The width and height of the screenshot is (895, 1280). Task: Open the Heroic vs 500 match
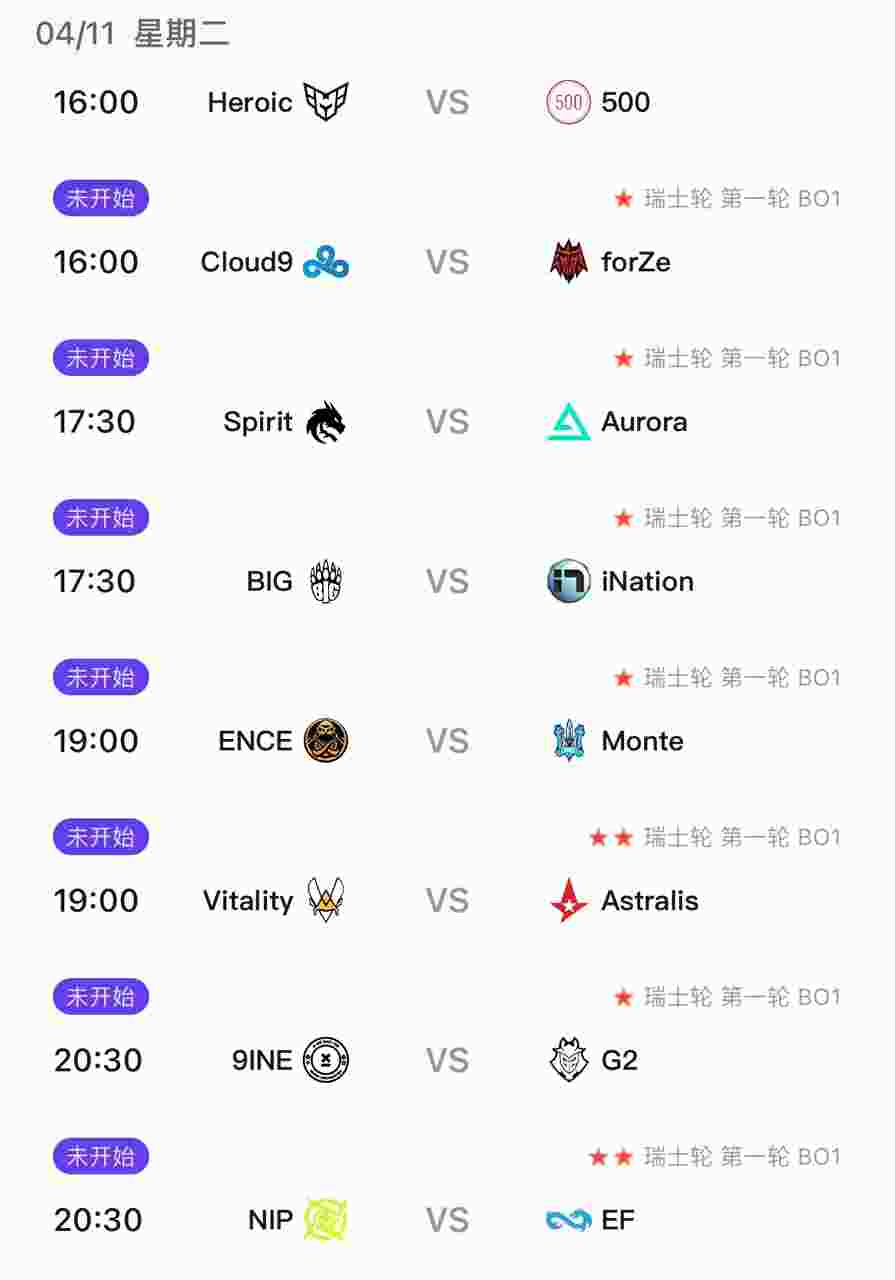pos(447,102)
